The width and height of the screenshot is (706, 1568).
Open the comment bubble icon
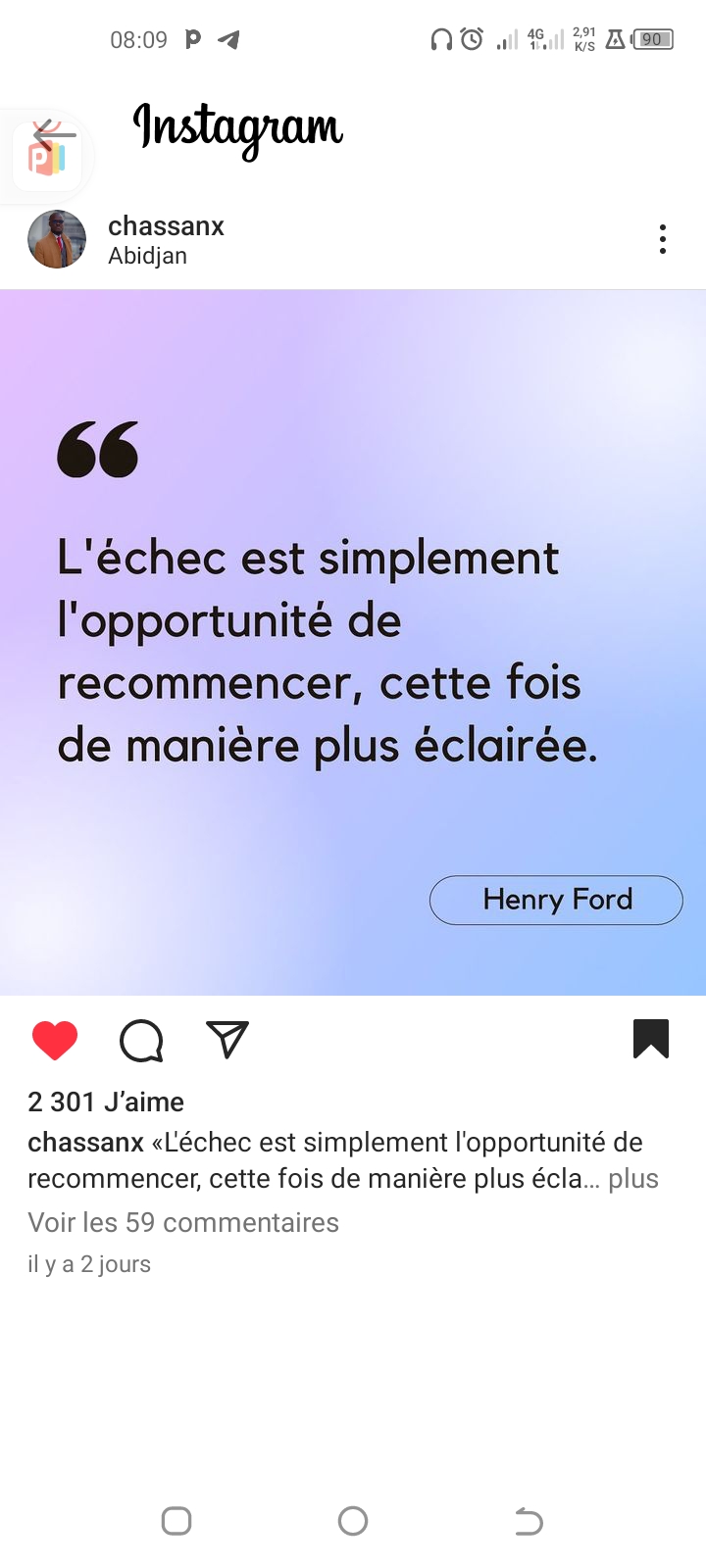coord(141,1040)
